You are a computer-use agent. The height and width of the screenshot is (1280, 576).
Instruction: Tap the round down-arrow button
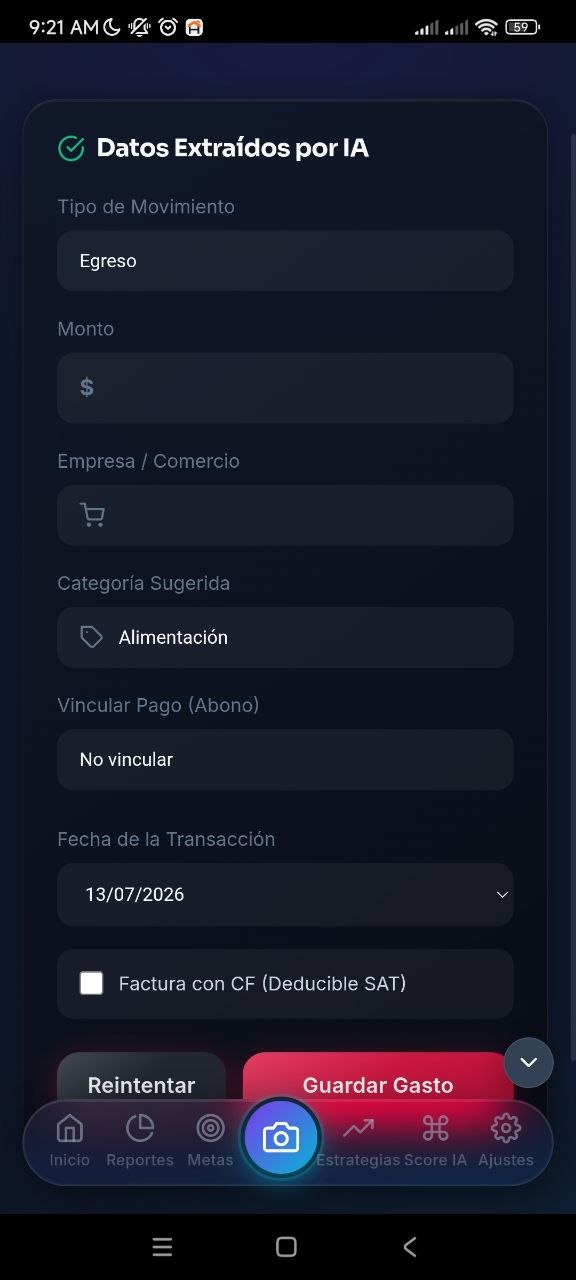tap(529, 1062)
